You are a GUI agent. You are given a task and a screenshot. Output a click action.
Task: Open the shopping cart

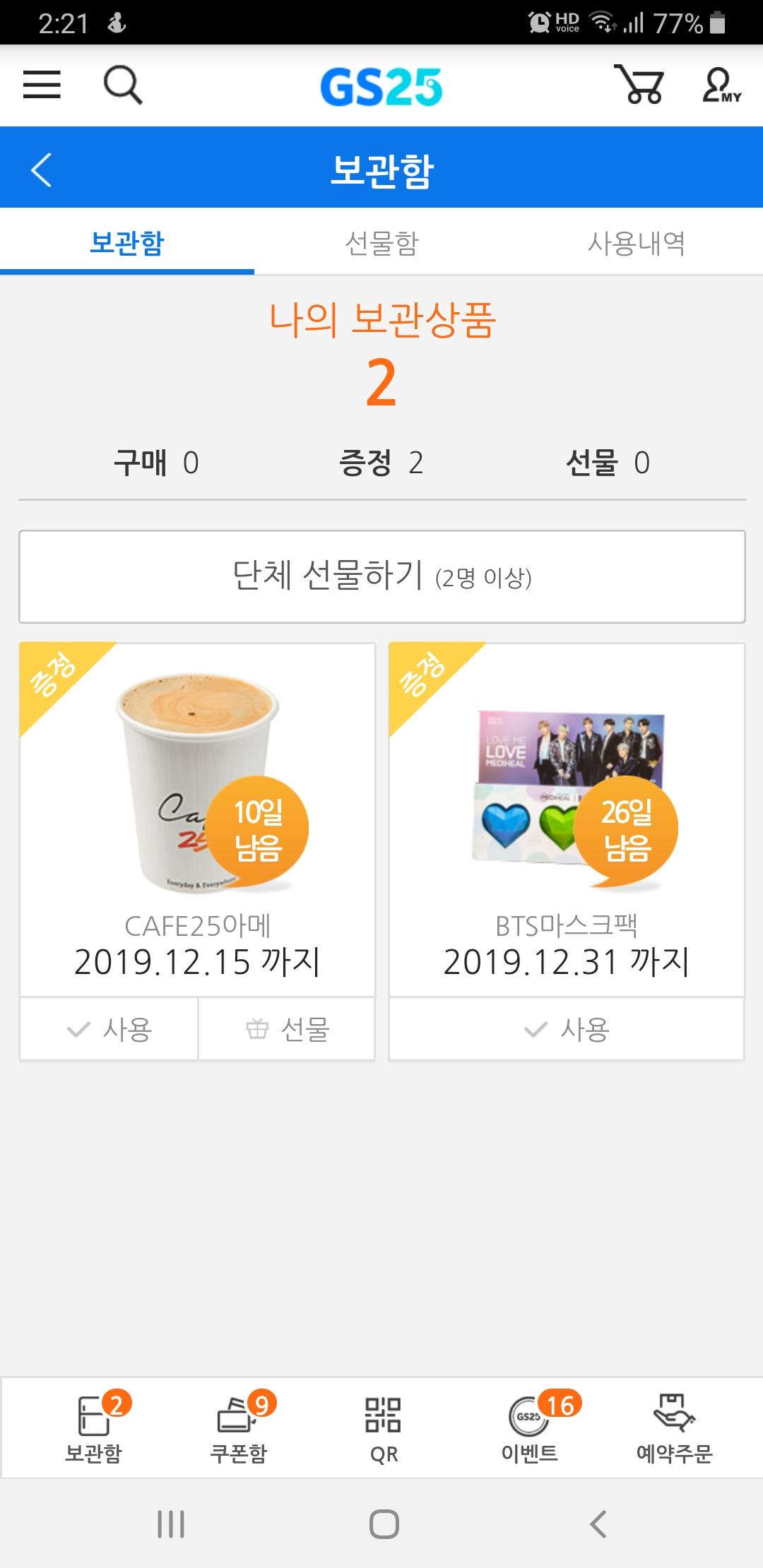(x=639, y=85)
